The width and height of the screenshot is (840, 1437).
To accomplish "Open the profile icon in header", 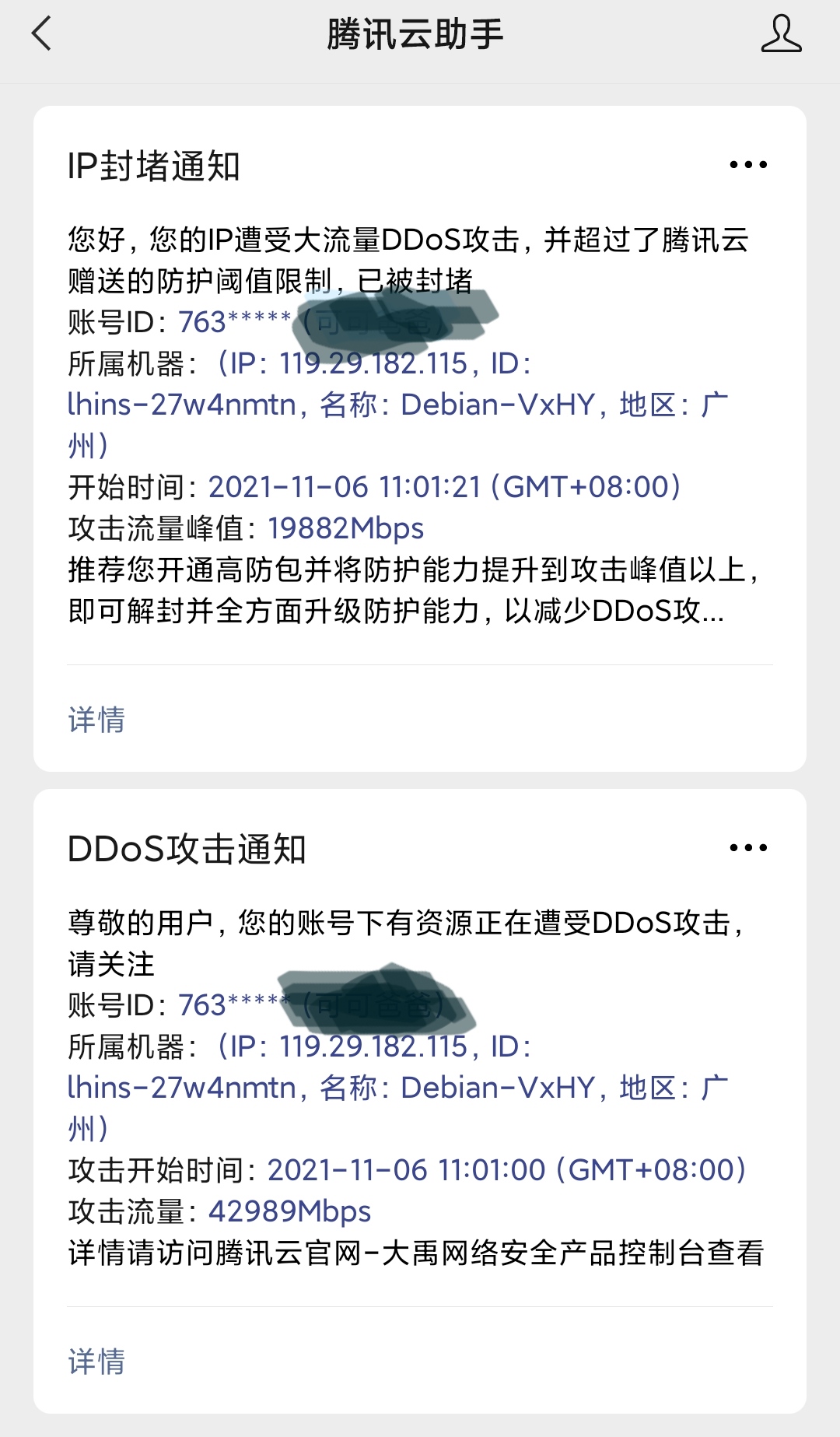I will 781,34.
